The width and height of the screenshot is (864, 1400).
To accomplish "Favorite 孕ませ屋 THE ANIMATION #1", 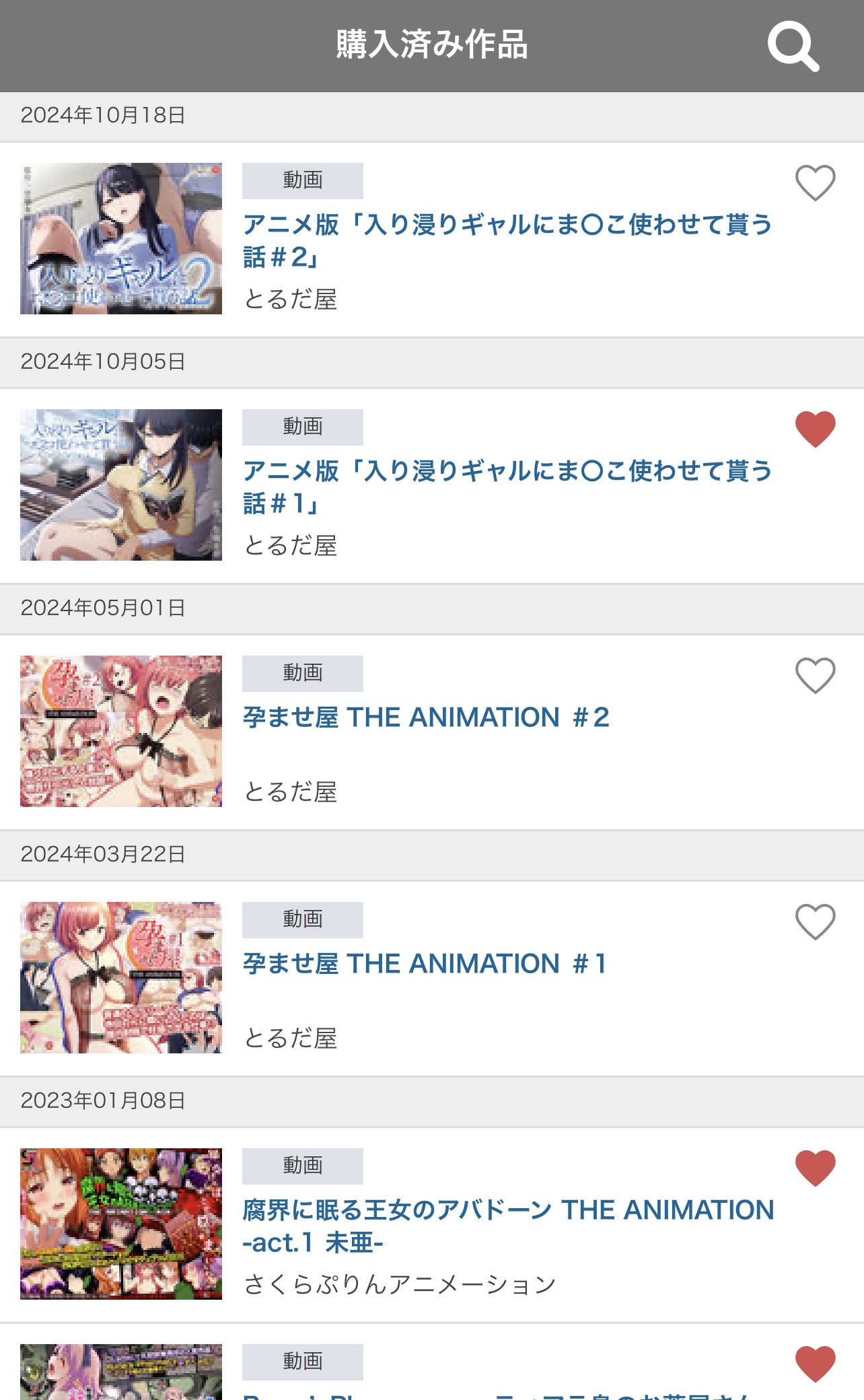I will tap(815, 922).
